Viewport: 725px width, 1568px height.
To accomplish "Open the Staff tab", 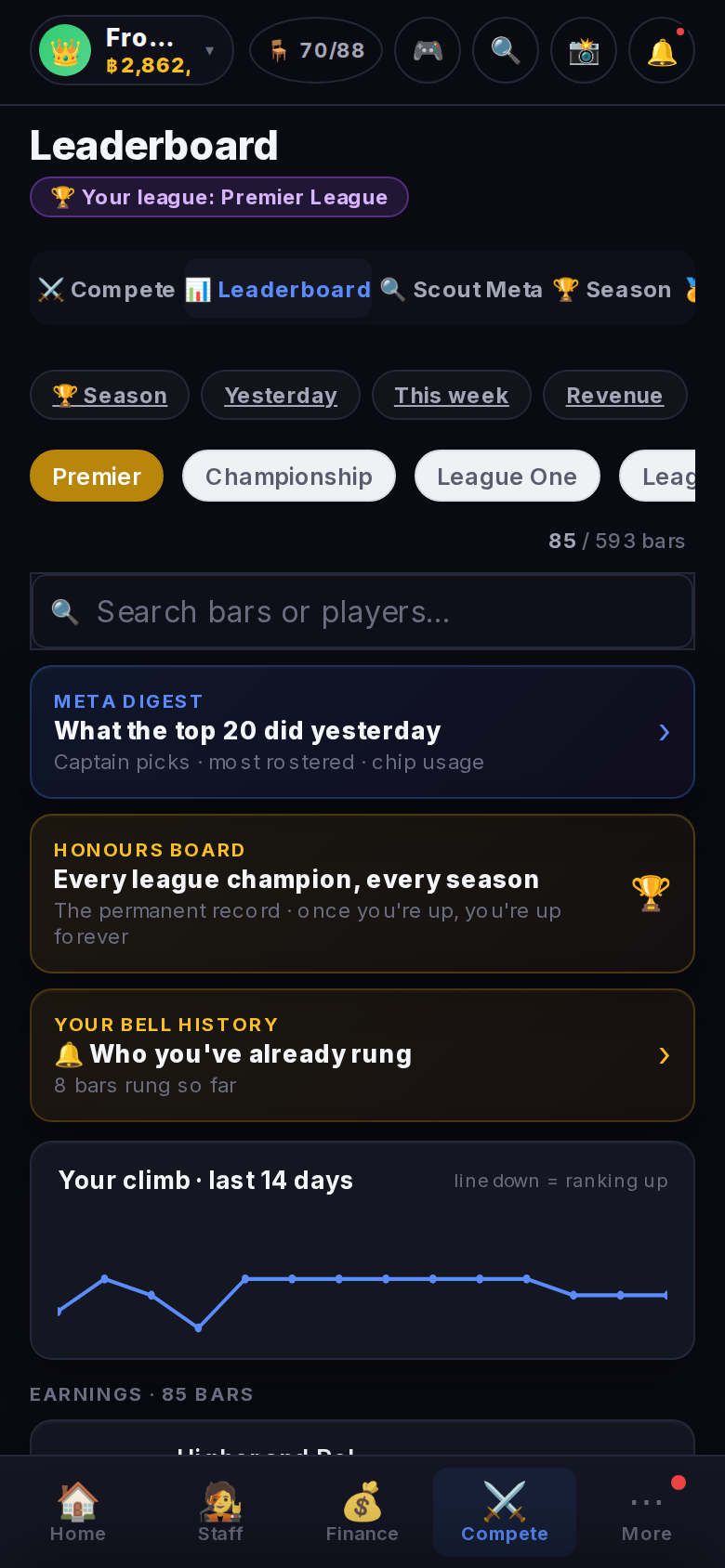I will [x=220, y=1512].
